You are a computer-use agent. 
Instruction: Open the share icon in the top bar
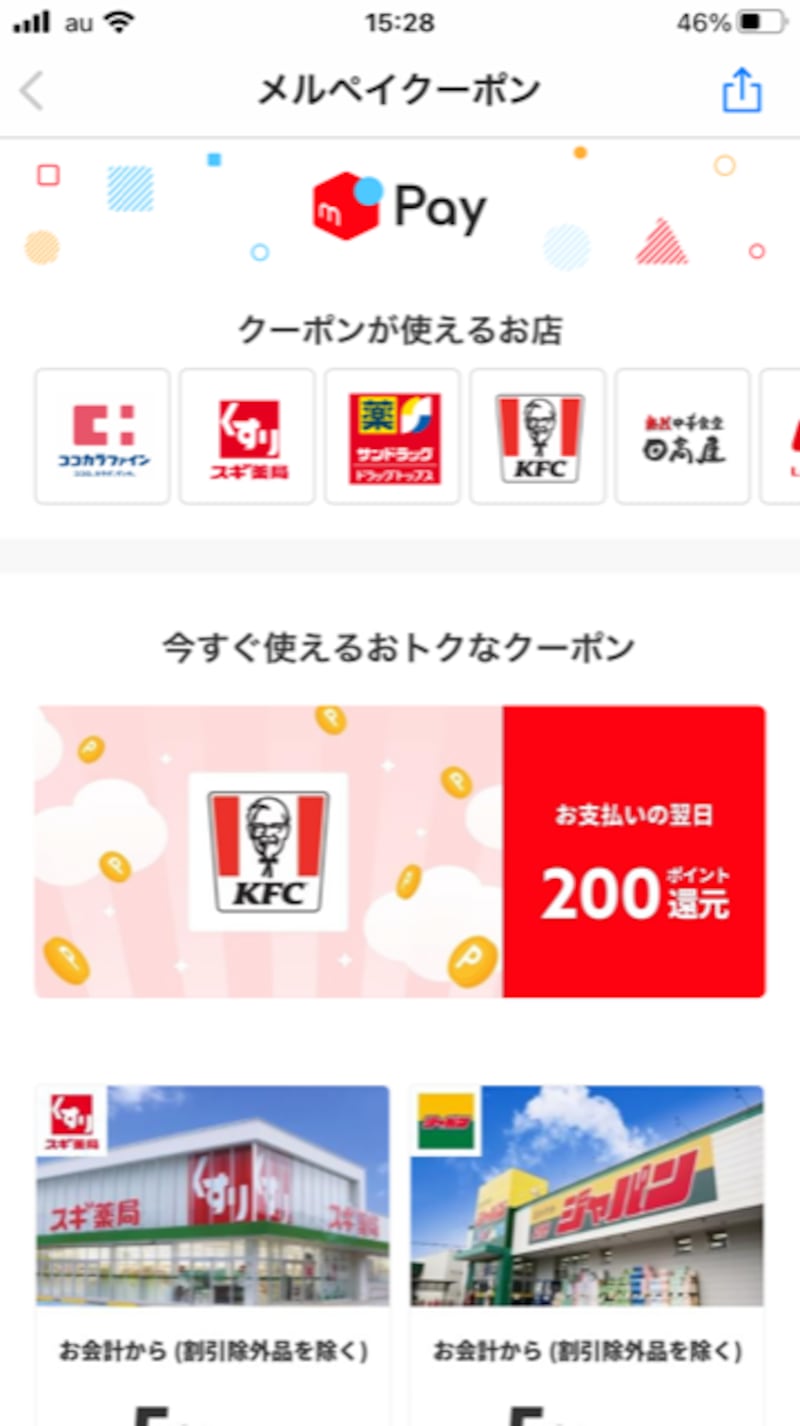tap(740, 90)
